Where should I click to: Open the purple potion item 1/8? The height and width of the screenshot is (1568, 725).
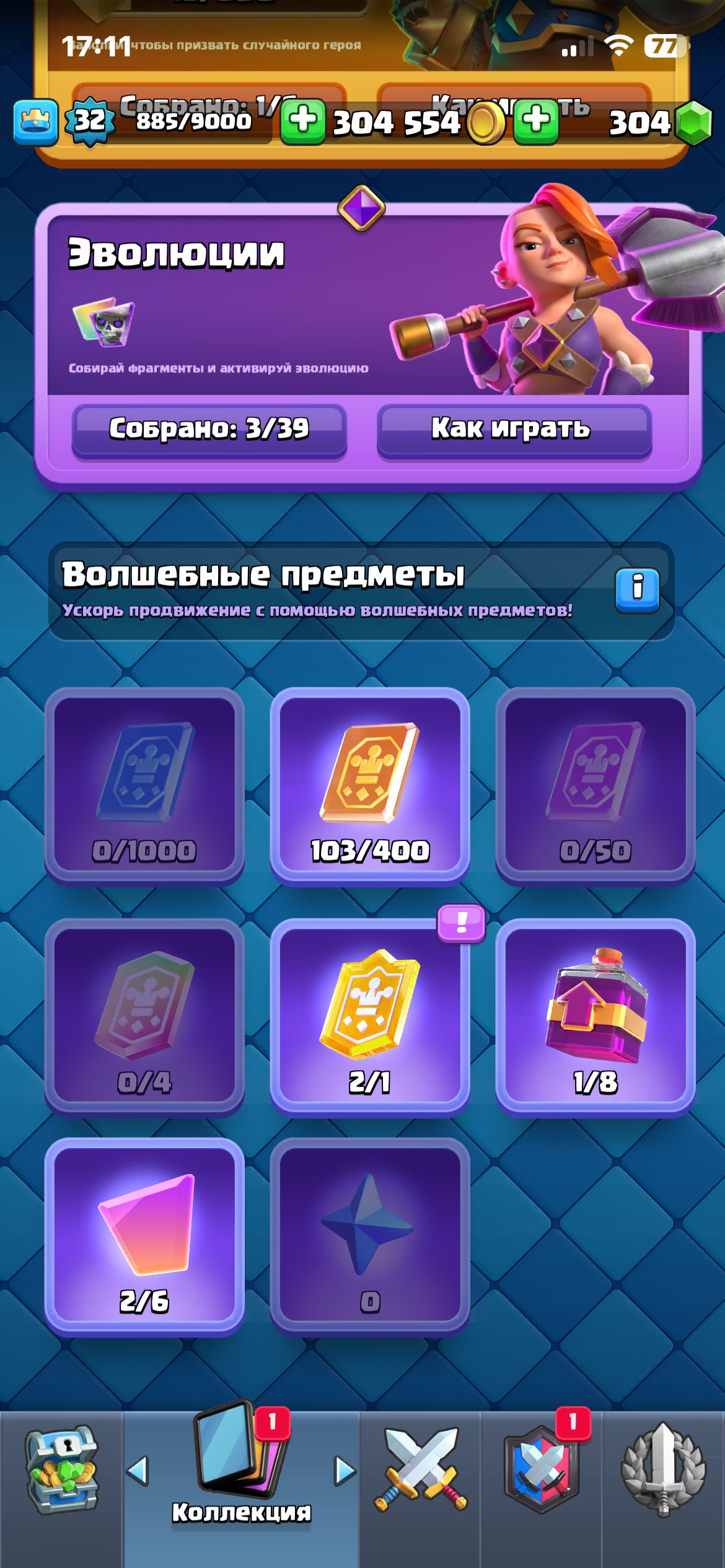[x=595, y=1016]
